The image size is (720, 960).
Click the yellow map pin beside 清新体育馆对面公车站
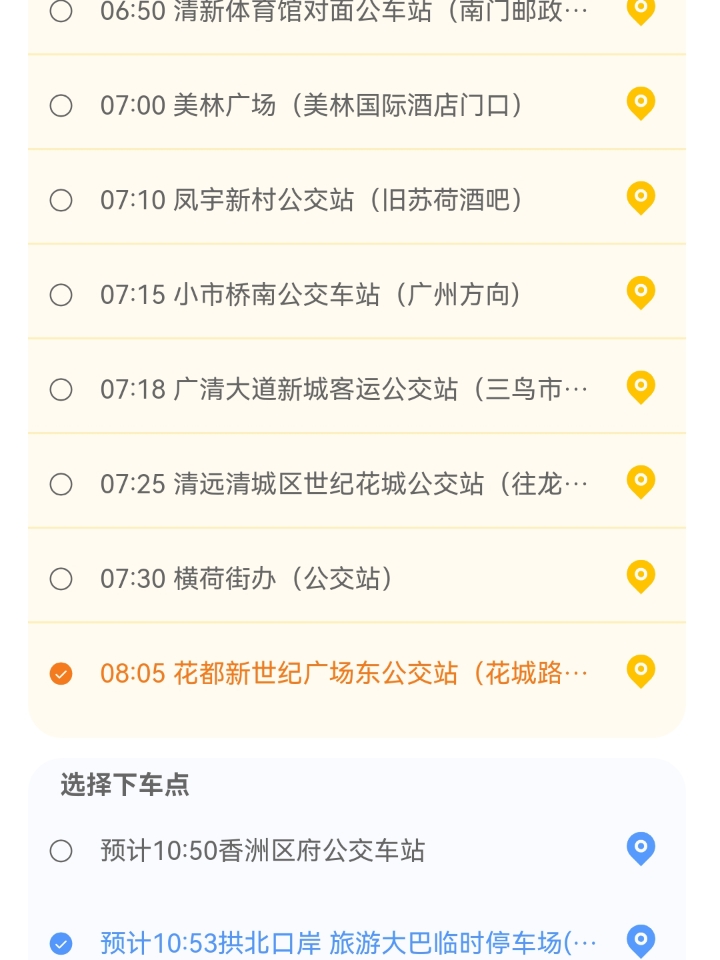tap(640, 10)
